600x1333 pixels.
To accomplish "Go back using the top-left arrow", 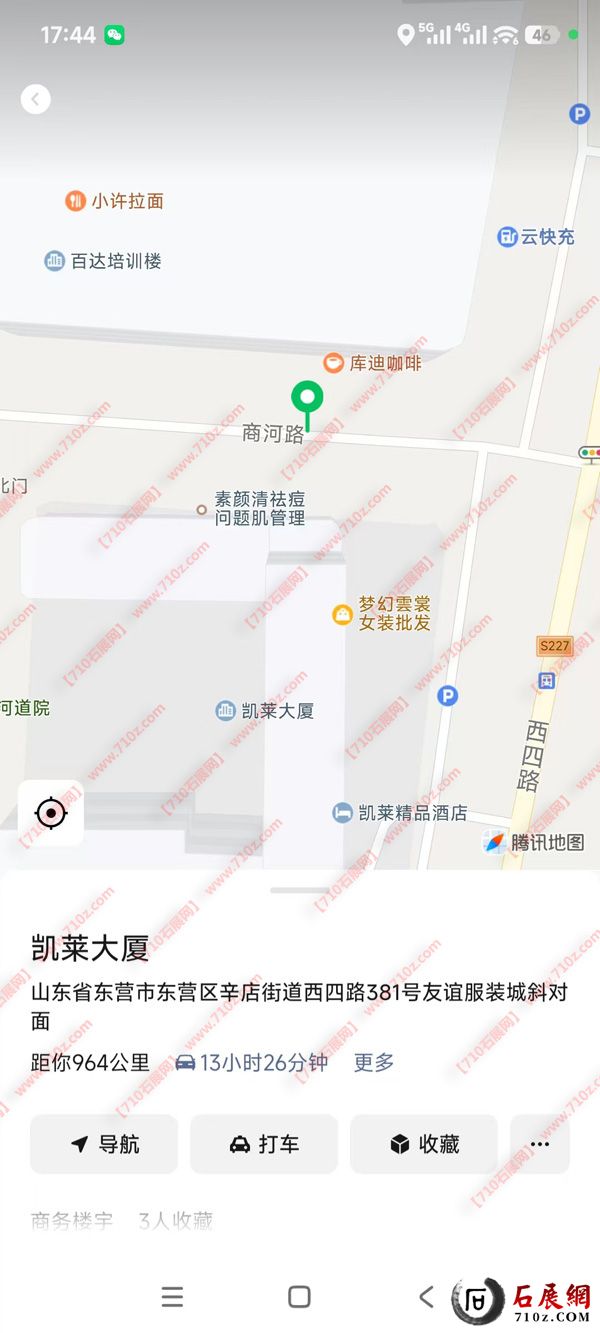I will (x=36, y=99).
